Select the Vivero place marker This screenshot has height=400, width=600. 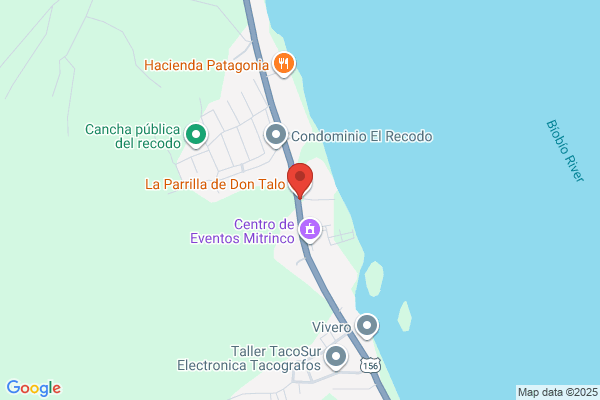coord(367,326)
